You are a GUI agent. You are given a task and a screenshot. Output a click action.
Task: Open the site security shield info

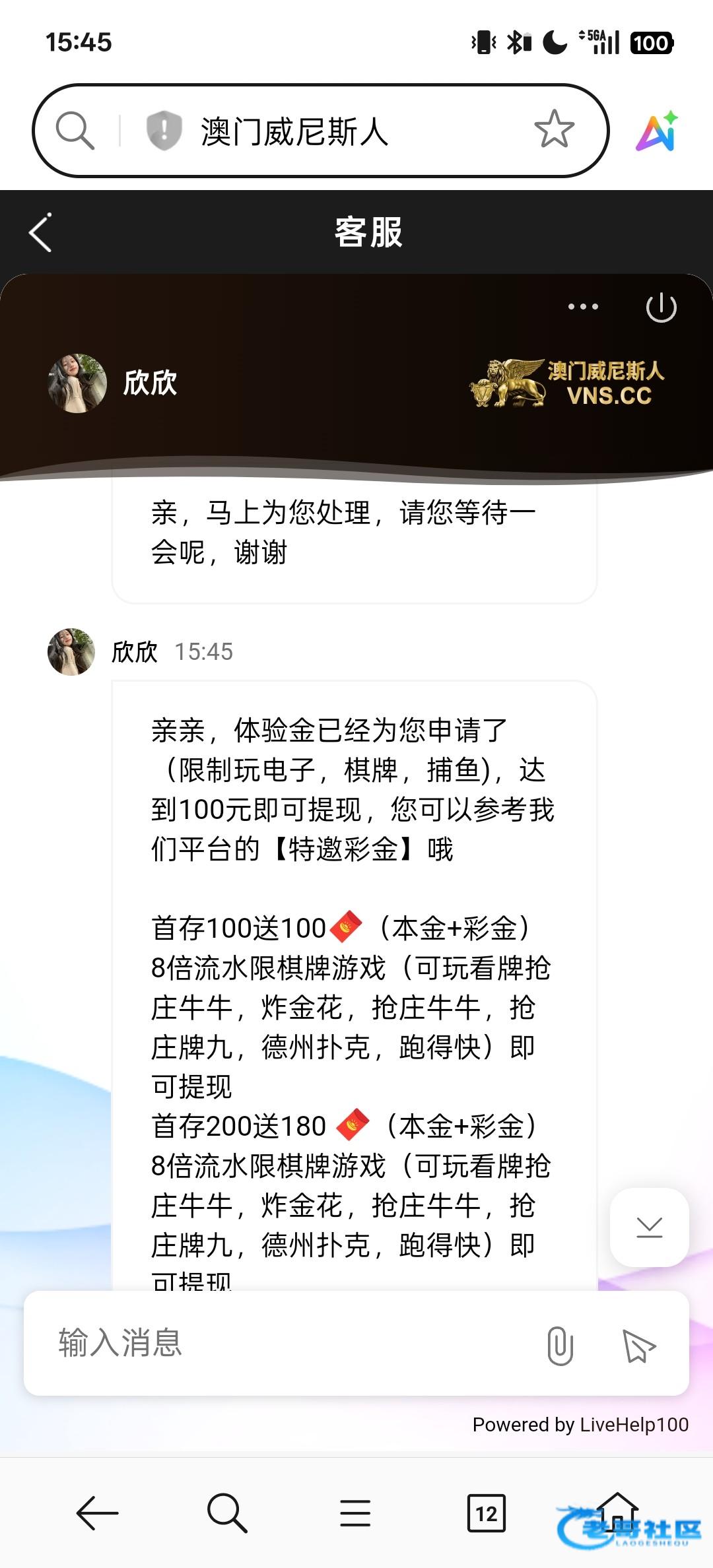[x=163, y=130]
